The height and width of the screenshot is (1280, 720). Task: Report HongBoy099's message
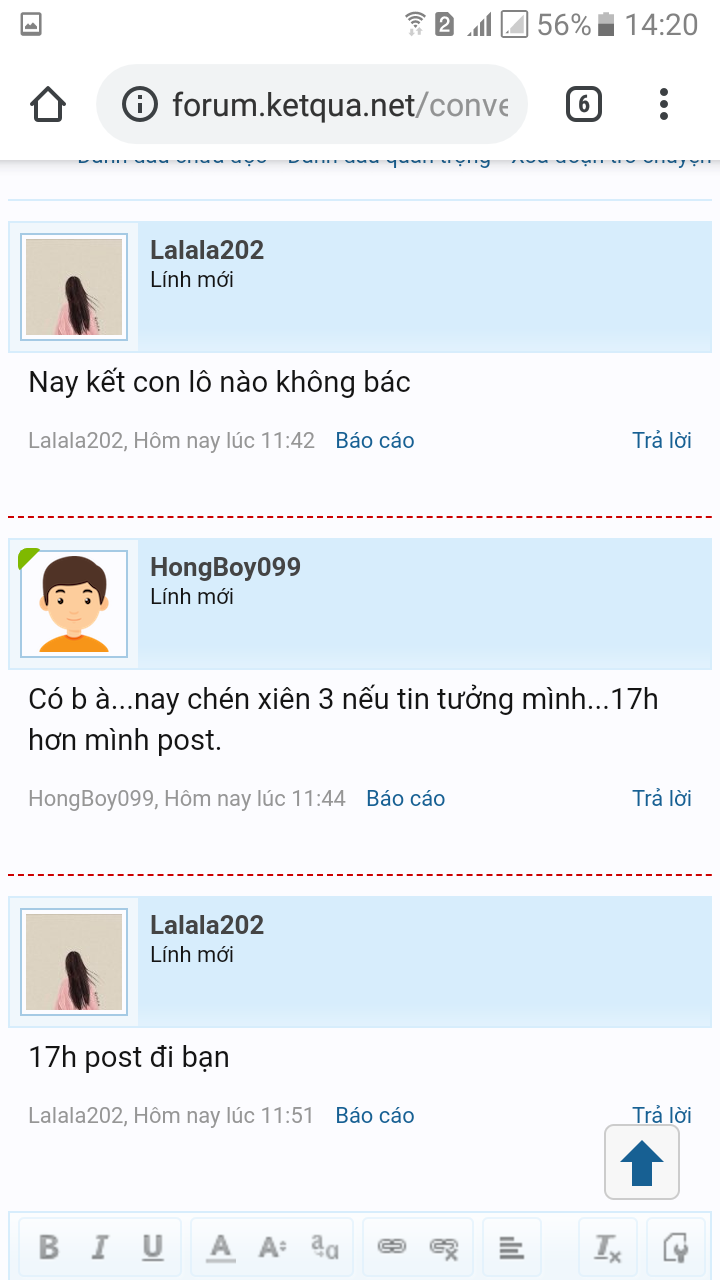406,798
